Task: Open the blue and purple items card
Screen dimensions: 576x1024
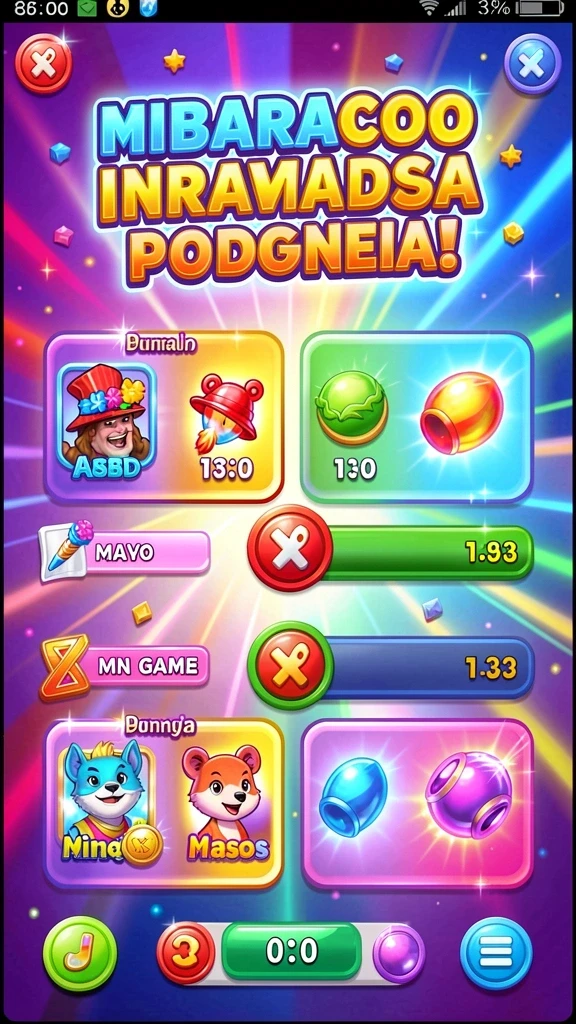Action: (417, 803)
